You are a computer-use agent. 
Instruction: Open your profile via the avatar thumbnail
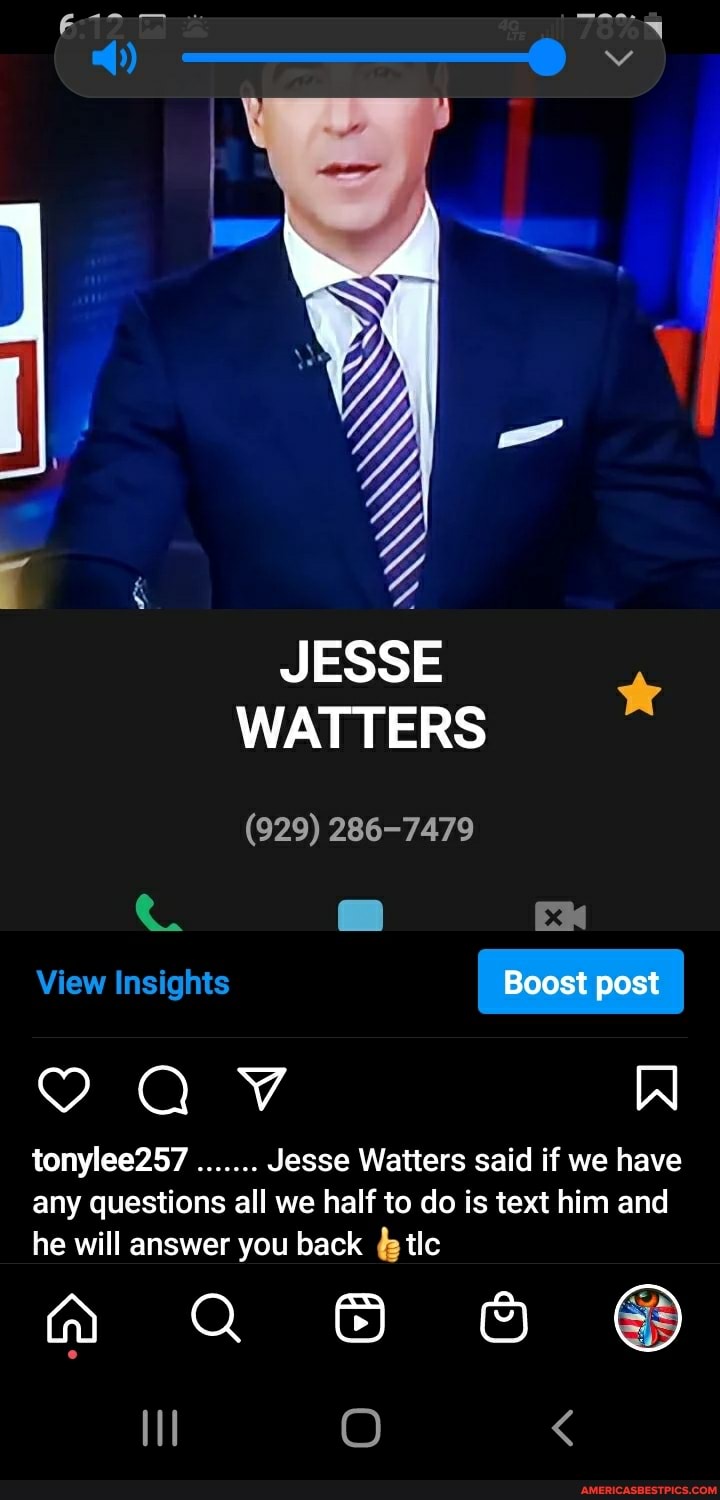pyautogui.click(x=648, y=1318)
